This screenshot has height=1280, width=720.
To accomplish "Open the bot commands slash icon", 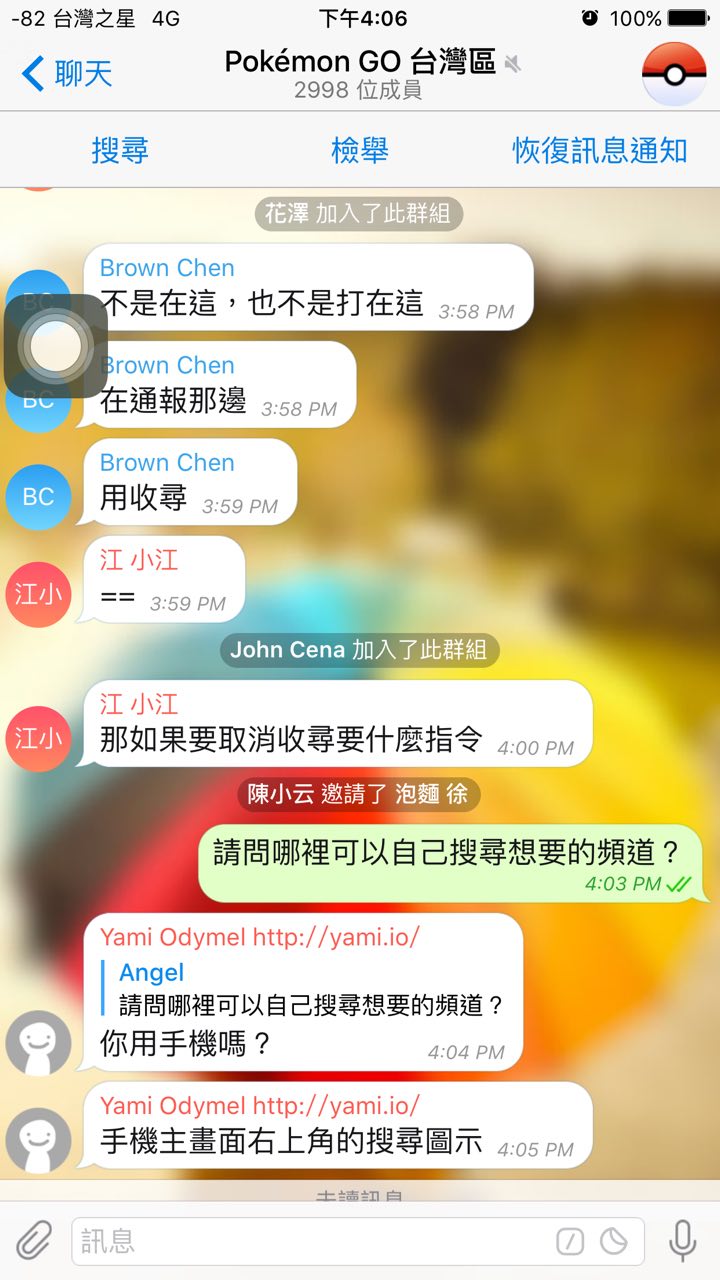I will click(x=570, y=1242).
